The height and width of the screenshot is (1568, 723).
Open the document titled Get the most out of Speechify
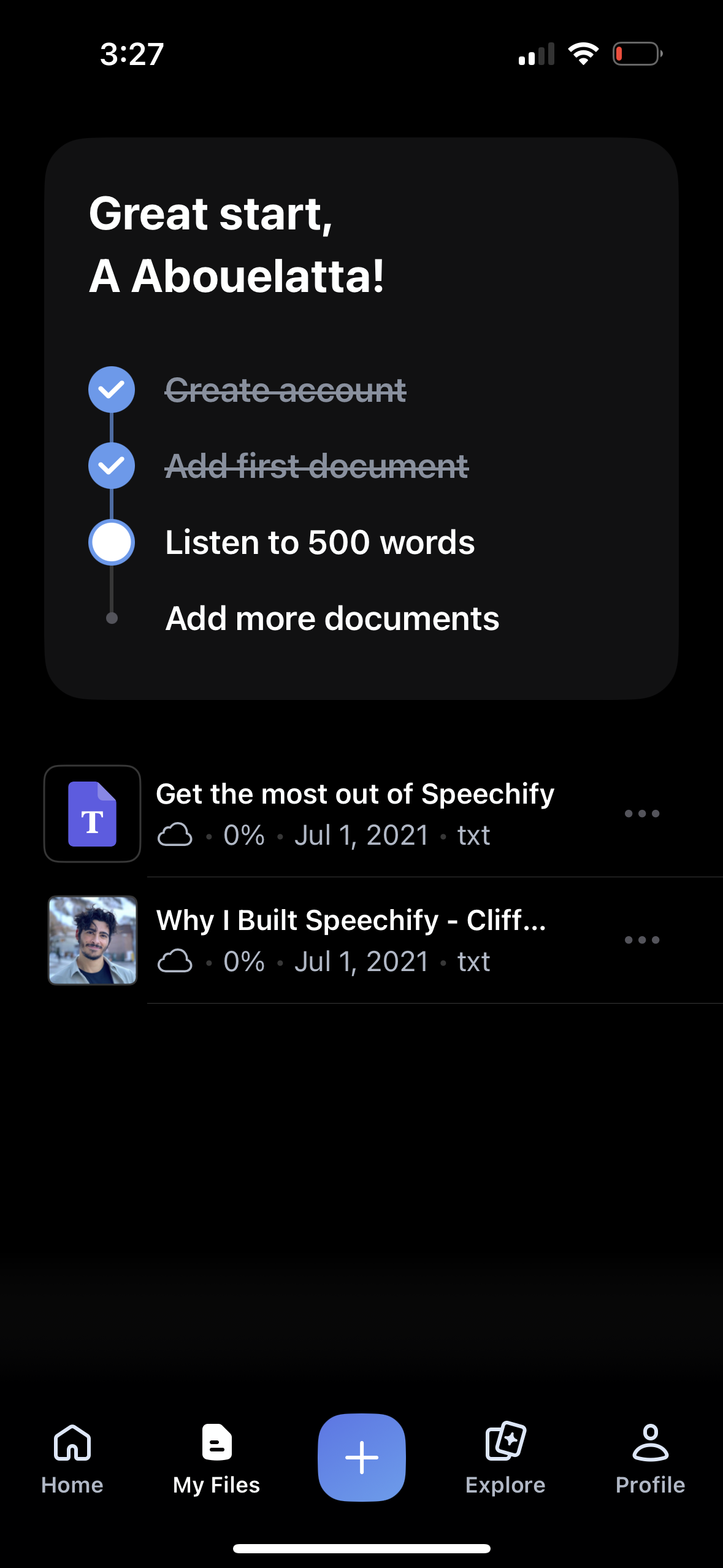[355, 793]
